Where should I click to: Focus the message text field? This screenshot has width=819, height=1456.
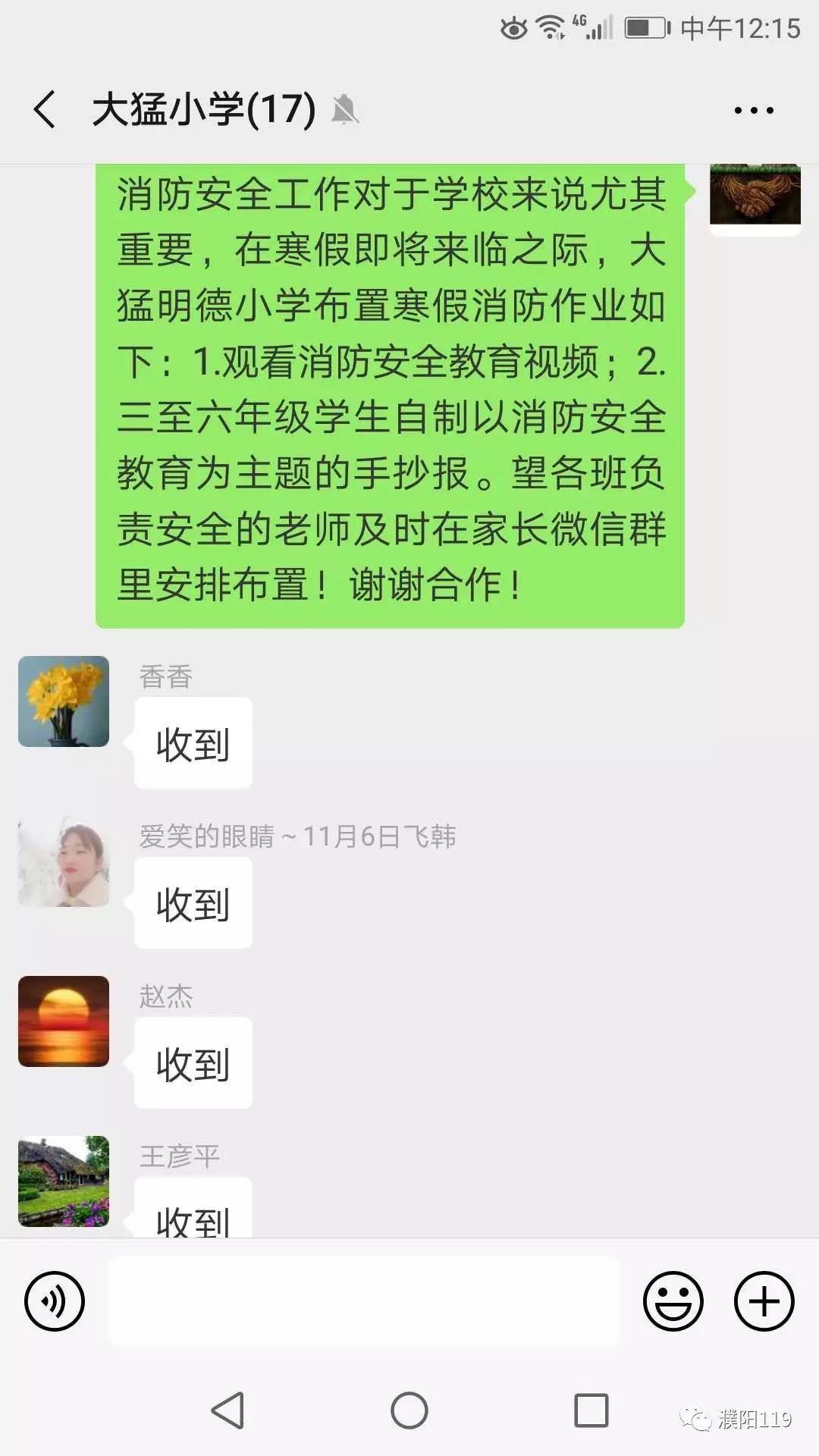(x=364, y=1301)
